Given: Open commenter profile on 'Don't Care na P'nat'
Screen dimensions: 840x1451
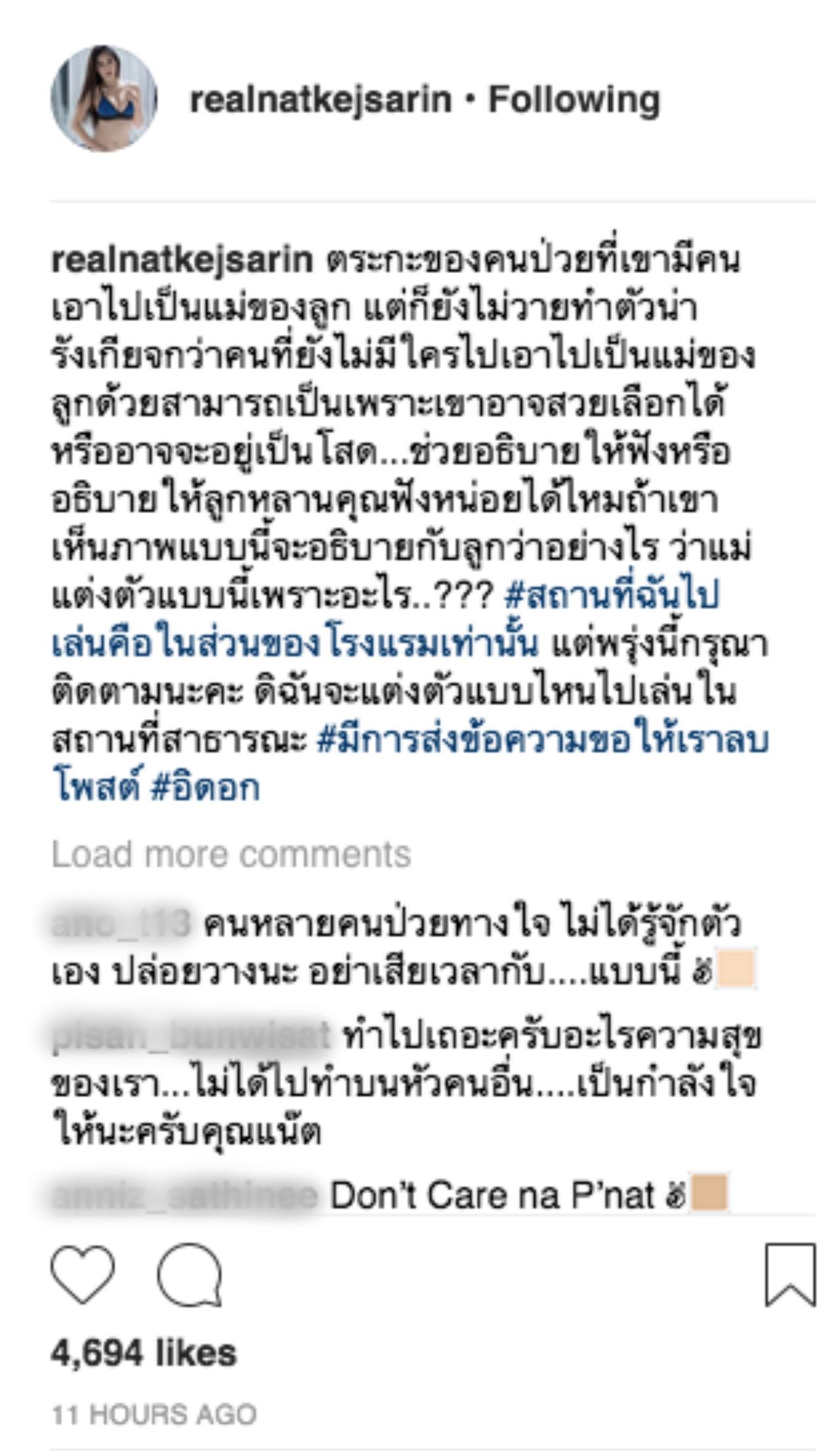Looking at the screenshot, I should (184, 1196).
